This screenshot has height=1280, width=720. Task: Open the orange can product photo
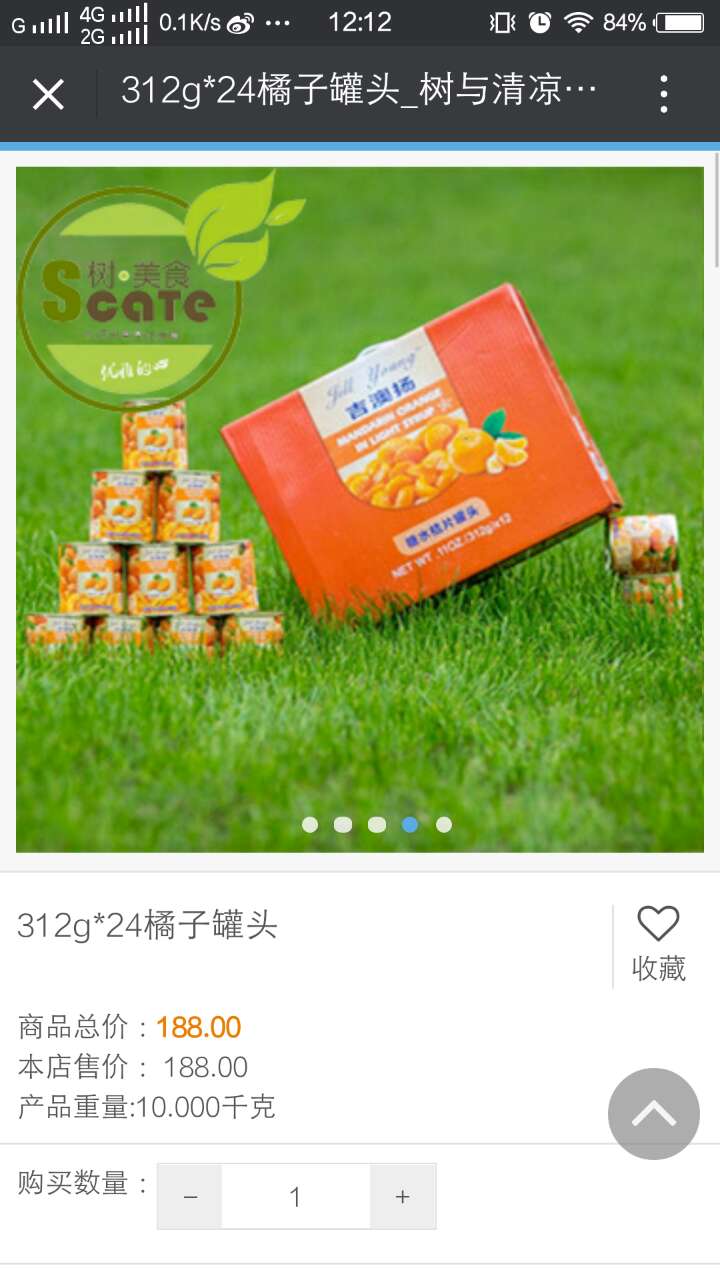click(360, 500)
